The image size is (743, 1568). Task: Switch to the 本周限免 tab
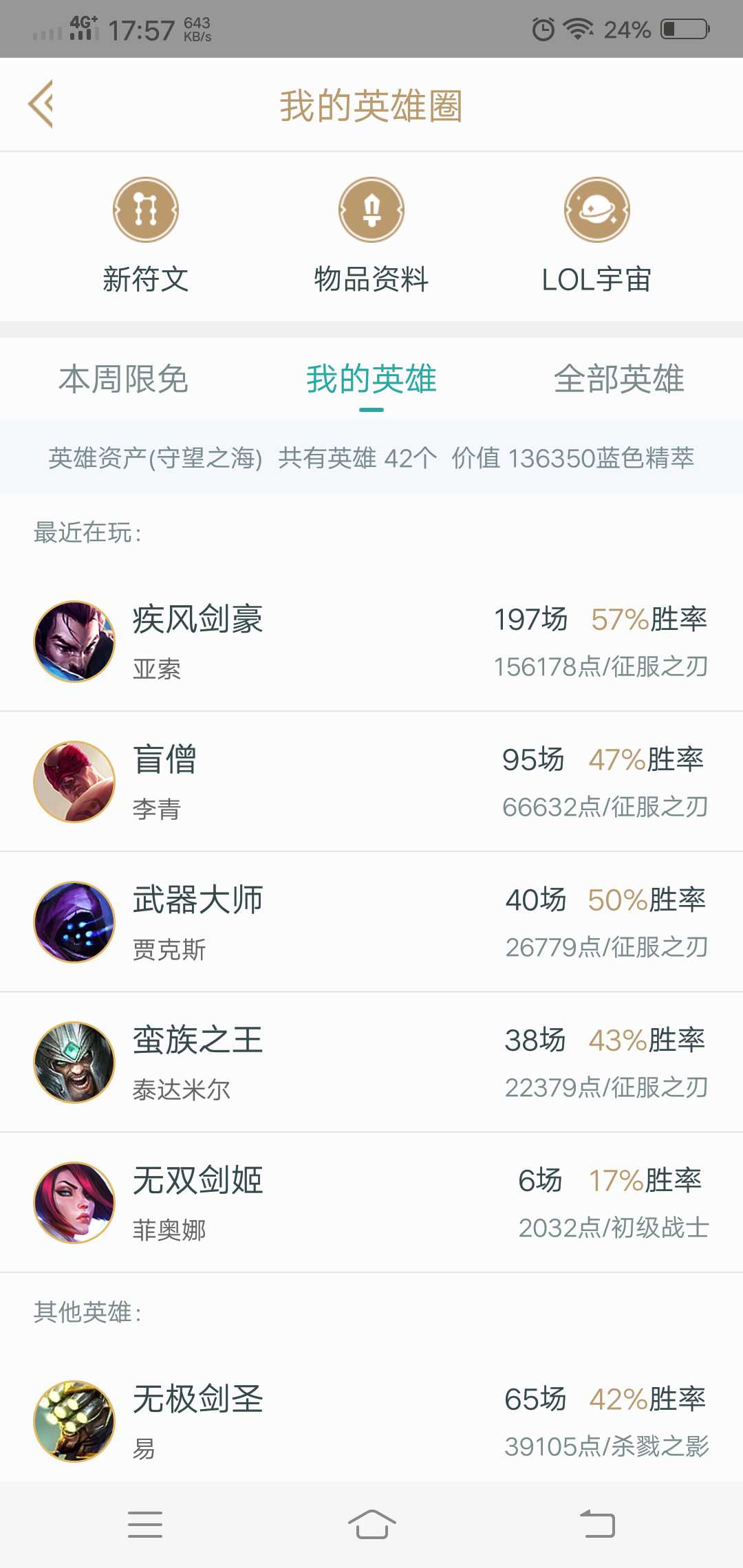pyautogui.click(x=124, y=379)
